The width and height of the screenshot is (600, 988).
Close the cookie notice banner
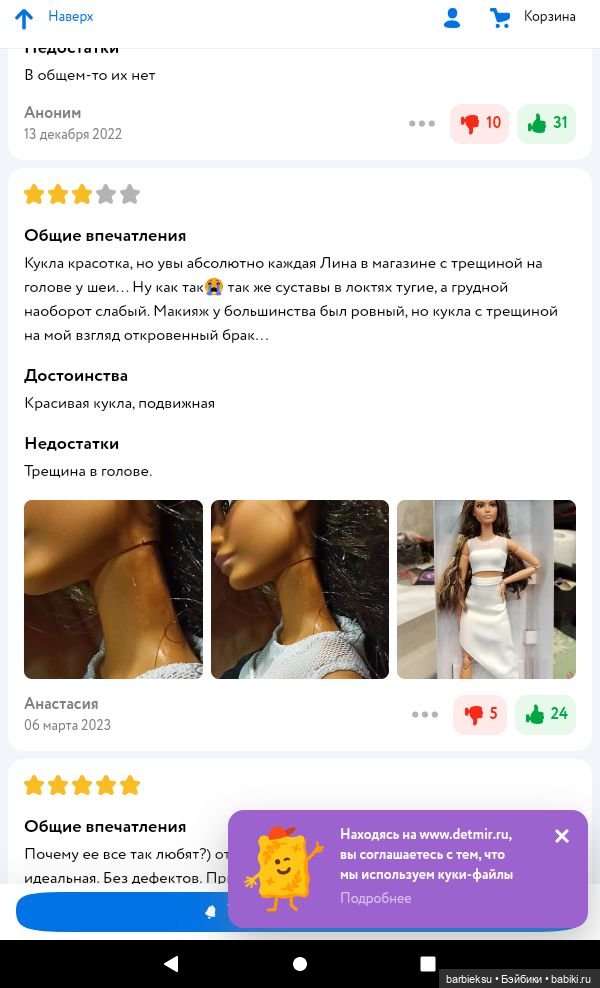[x=562, y=836]
